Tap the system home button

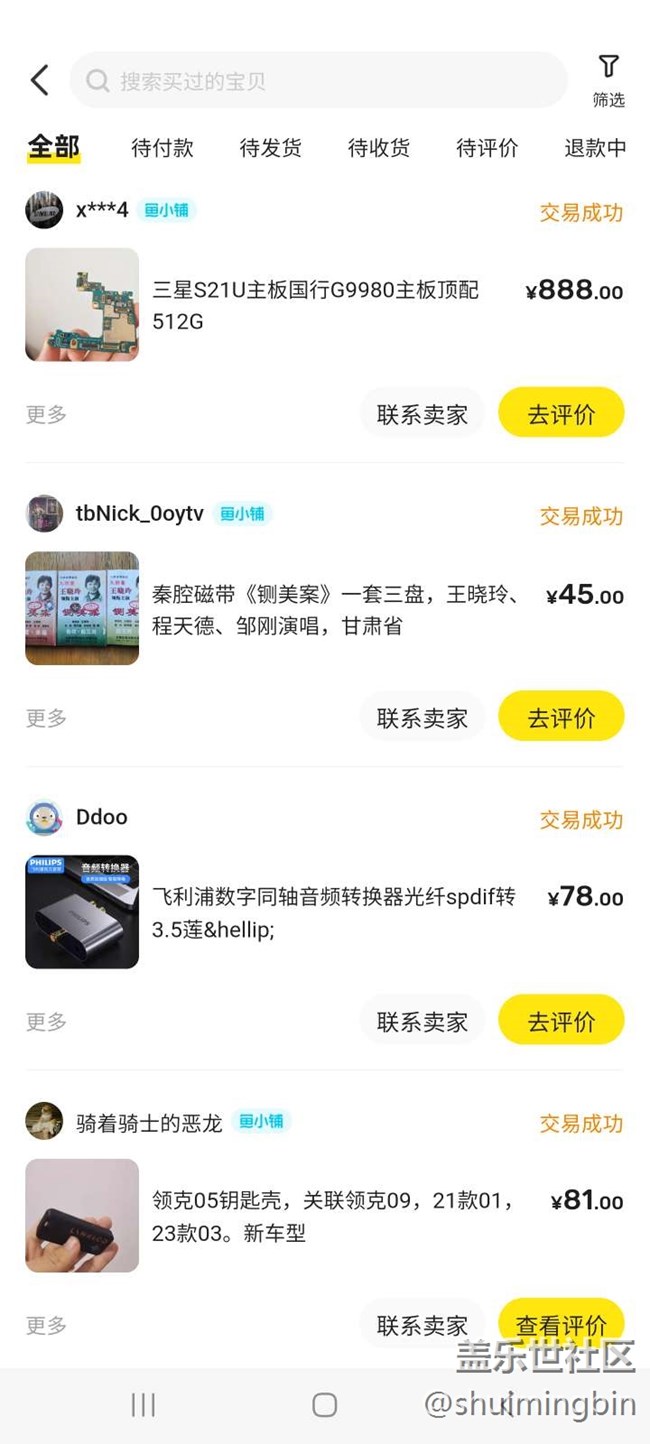coord(324,1405)
